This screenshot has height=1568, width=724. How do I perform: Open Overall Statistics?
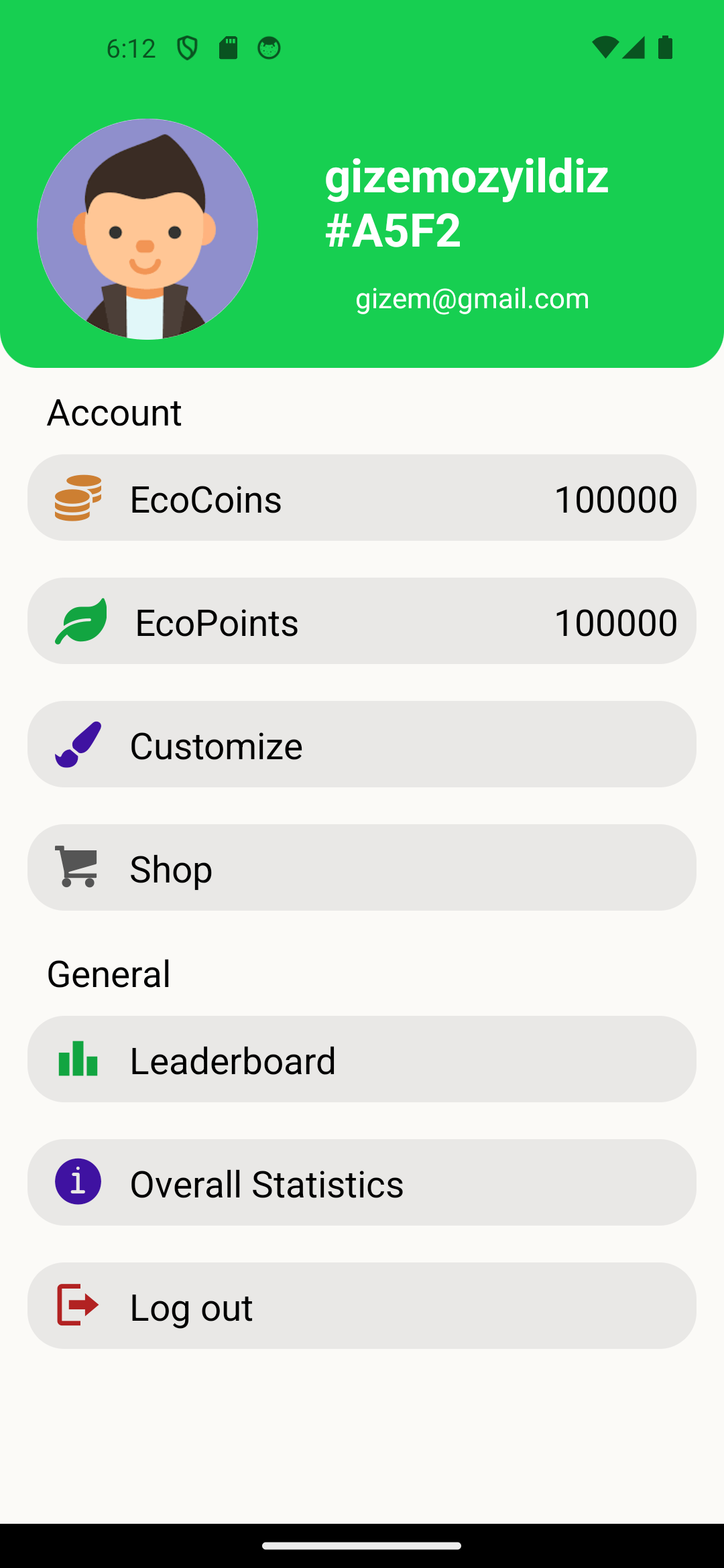pyautogui.click(x=362, y=1183)
